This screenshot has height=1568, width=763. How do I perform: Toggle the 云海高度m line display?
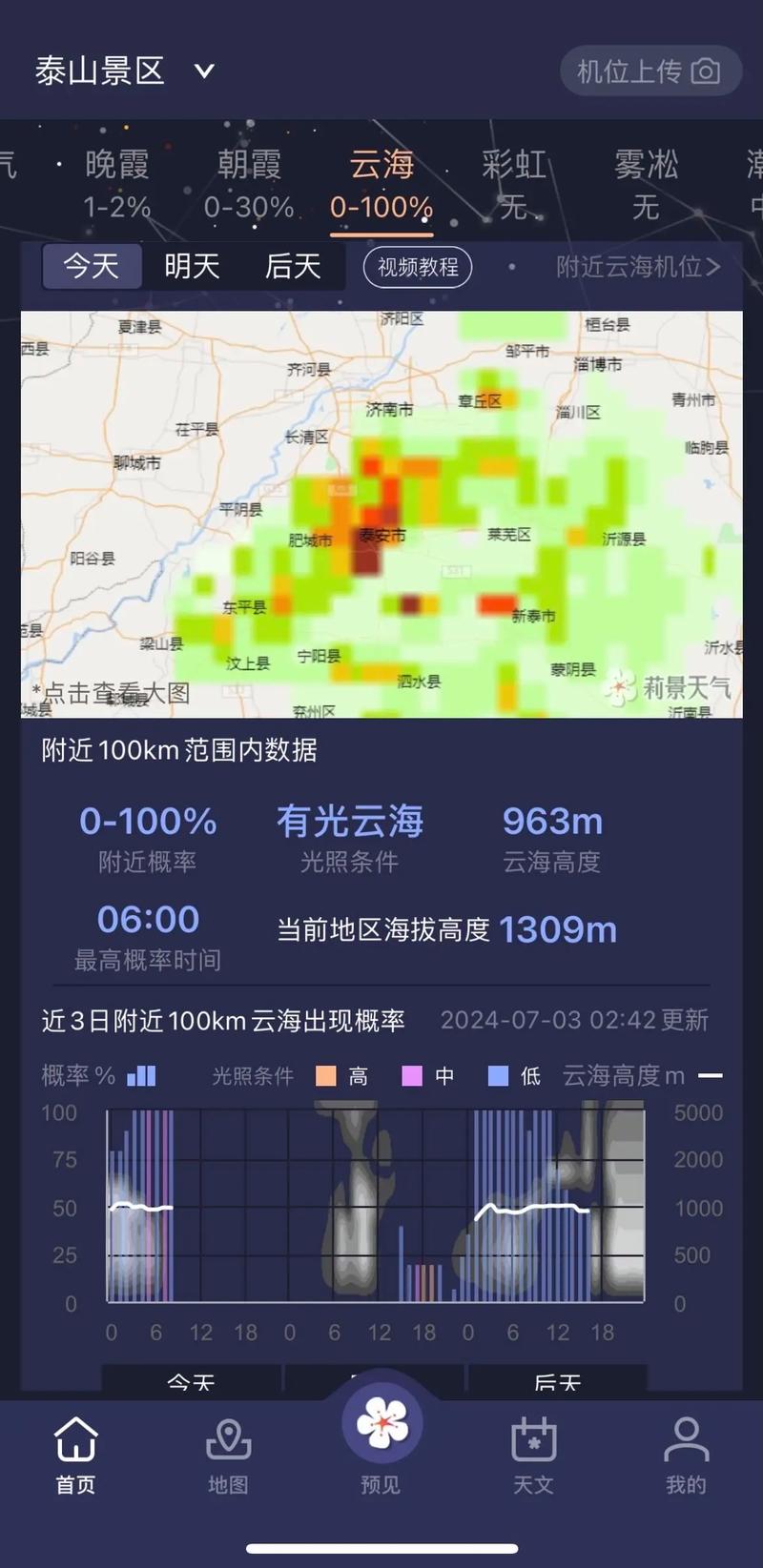point(711,1074)
